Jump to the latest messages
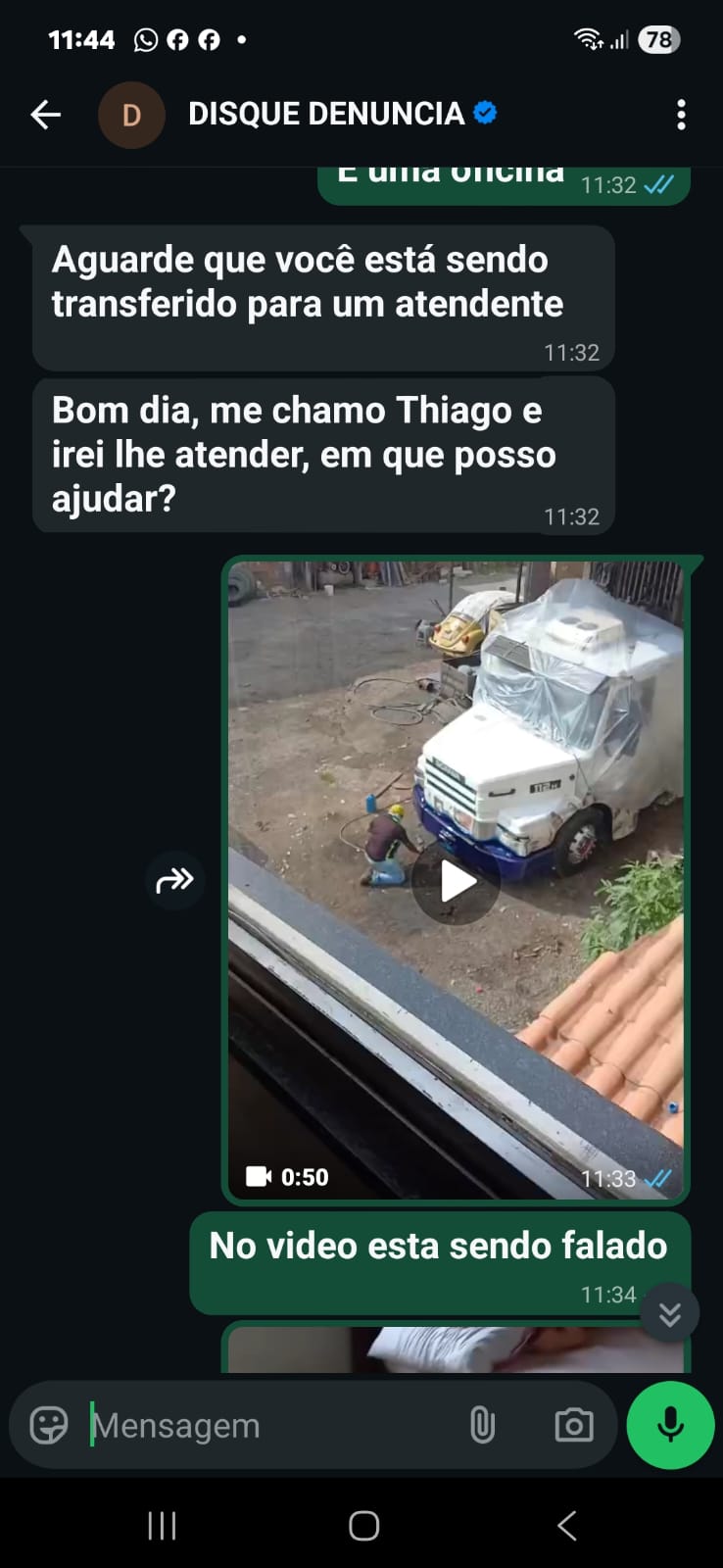 (x=670, y=1313)
